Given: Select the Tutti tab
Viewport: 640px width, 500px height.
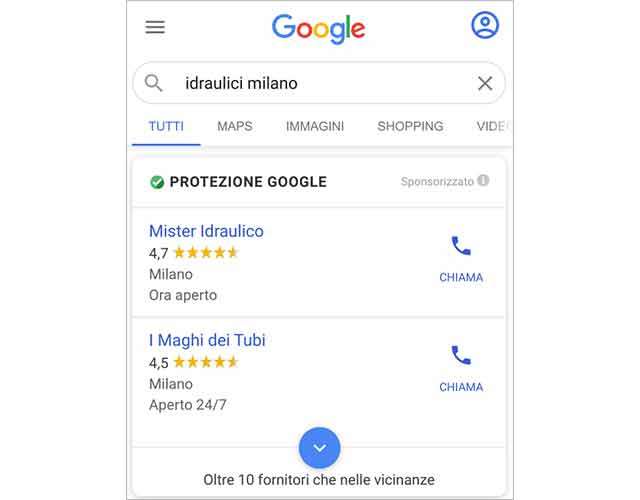Looking at the screenshot, I should tap(166, 126).
